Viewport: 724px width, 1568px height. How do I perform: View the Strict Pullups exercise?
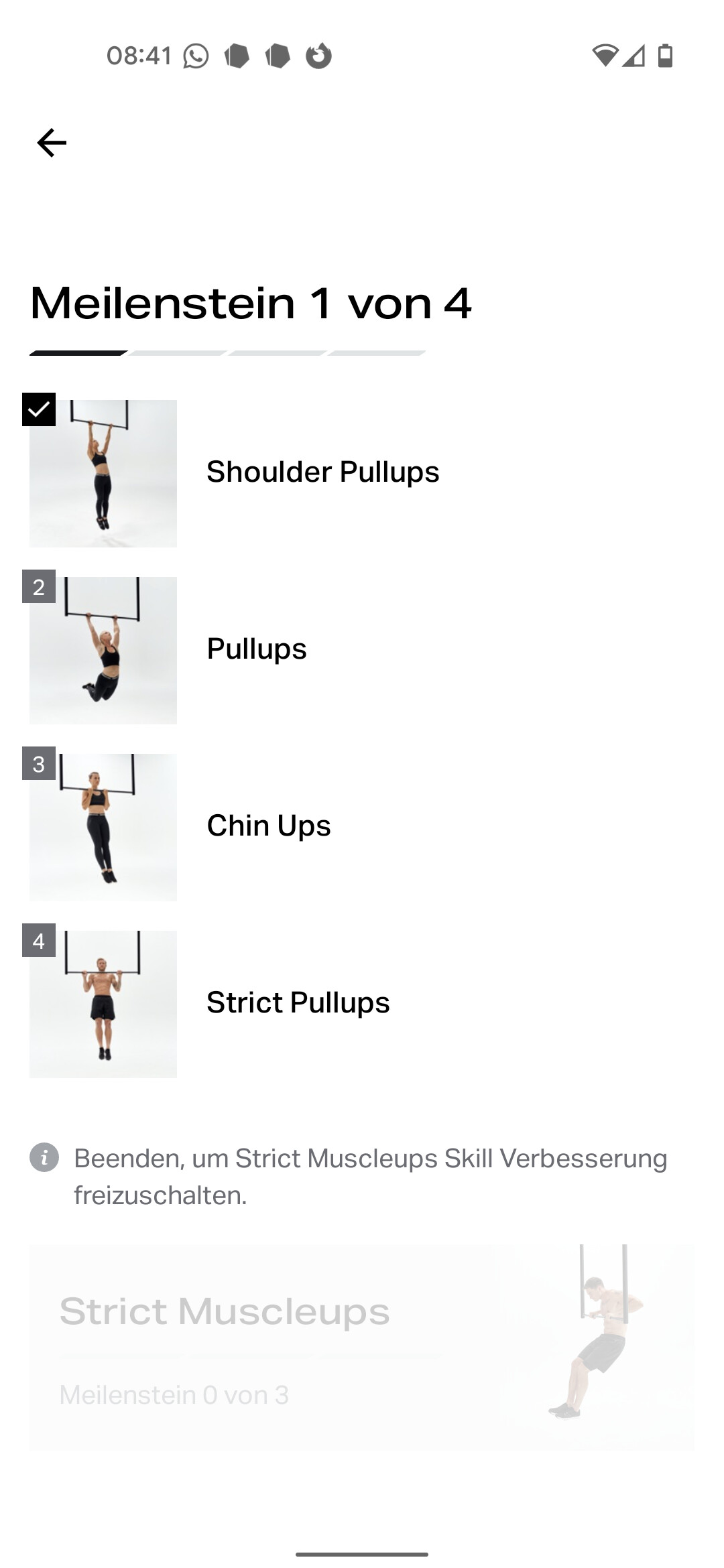click(298, 1003)
